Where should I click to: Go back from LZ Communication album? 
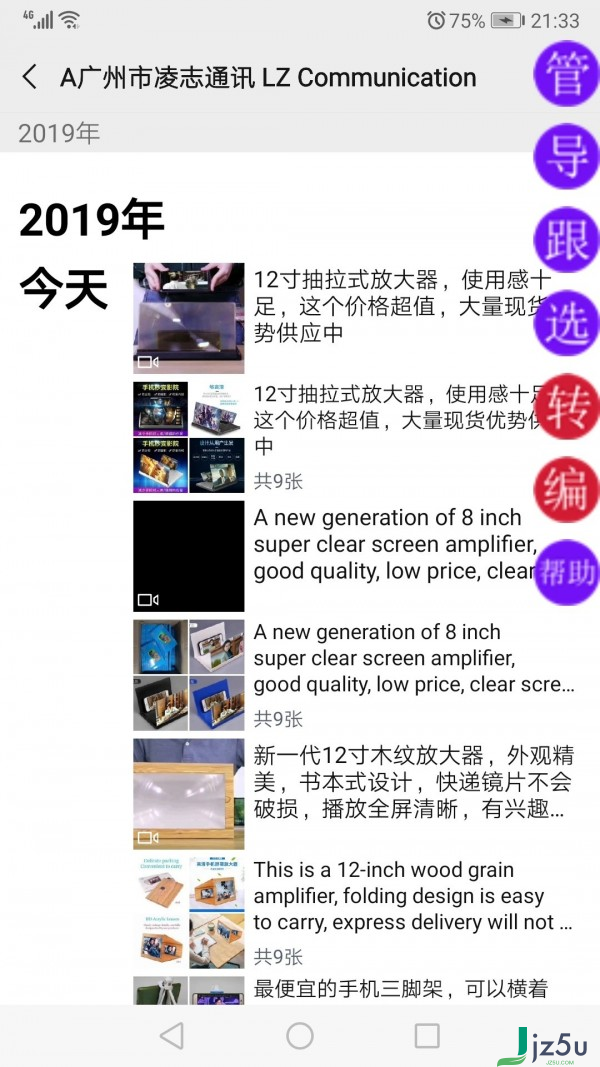[x=31, y=78]
